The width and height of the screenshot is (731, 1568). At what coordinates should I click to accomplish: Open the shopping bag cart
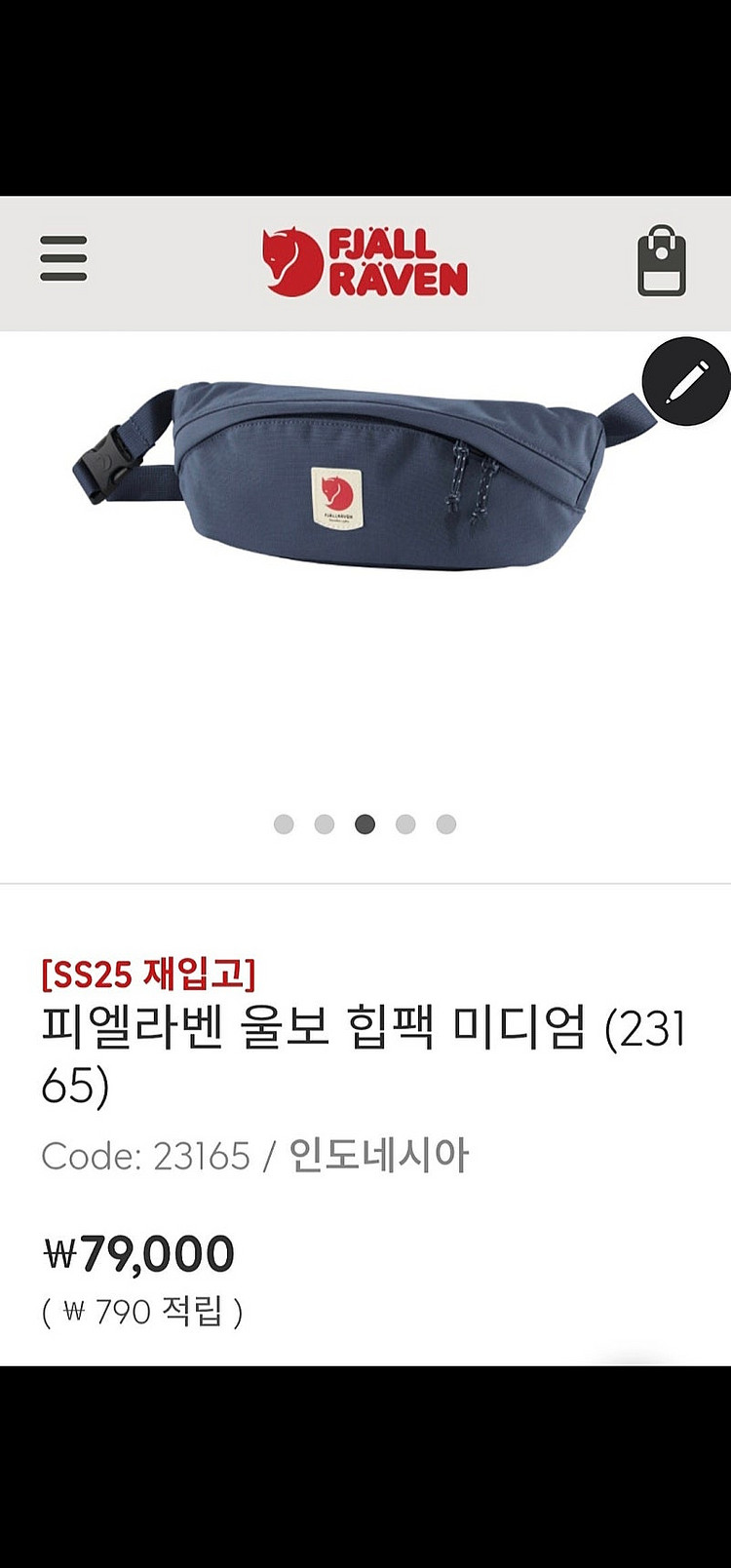pos(662,261)
